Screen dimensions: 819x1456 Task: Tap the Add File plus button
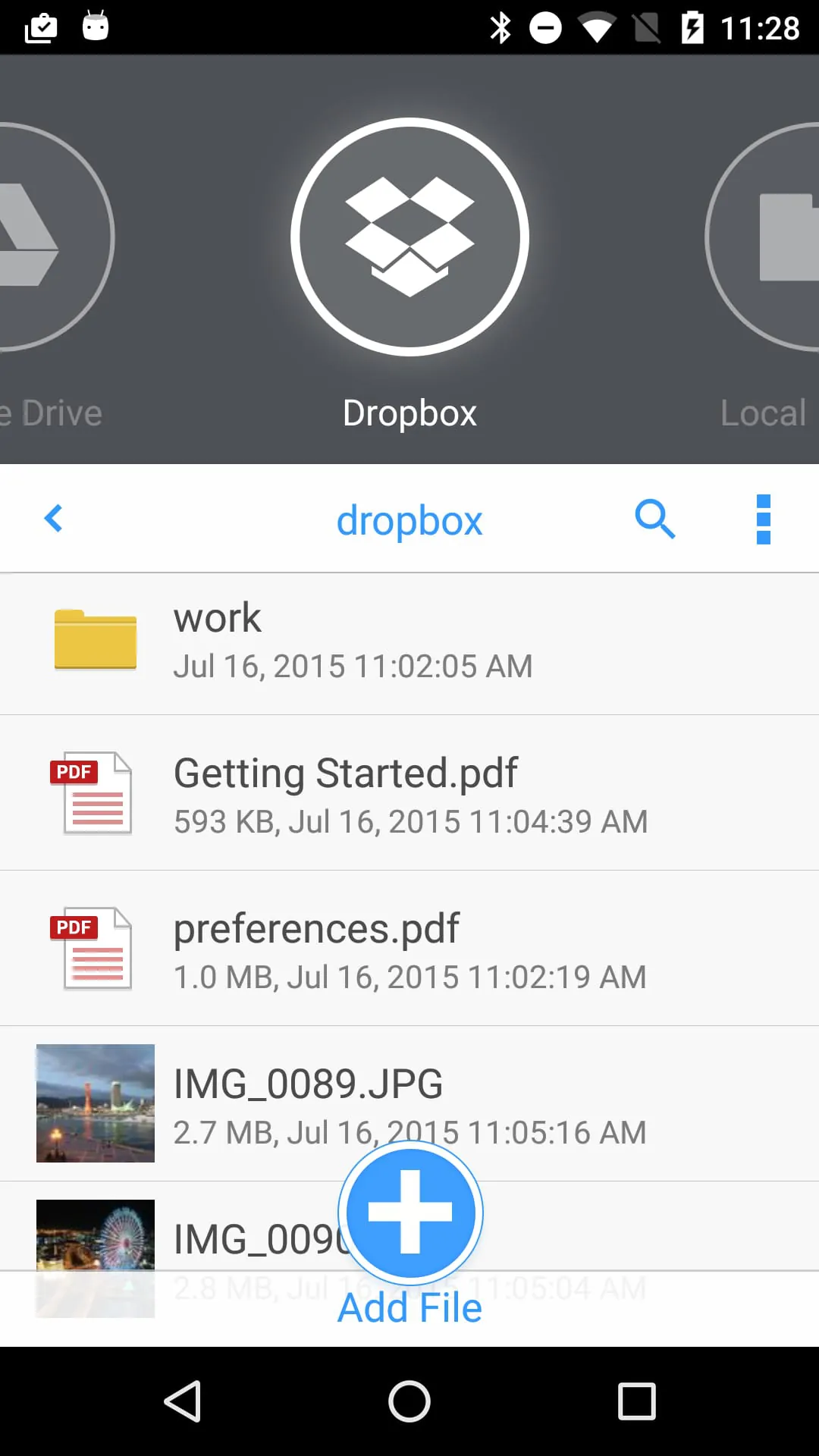410,1212
